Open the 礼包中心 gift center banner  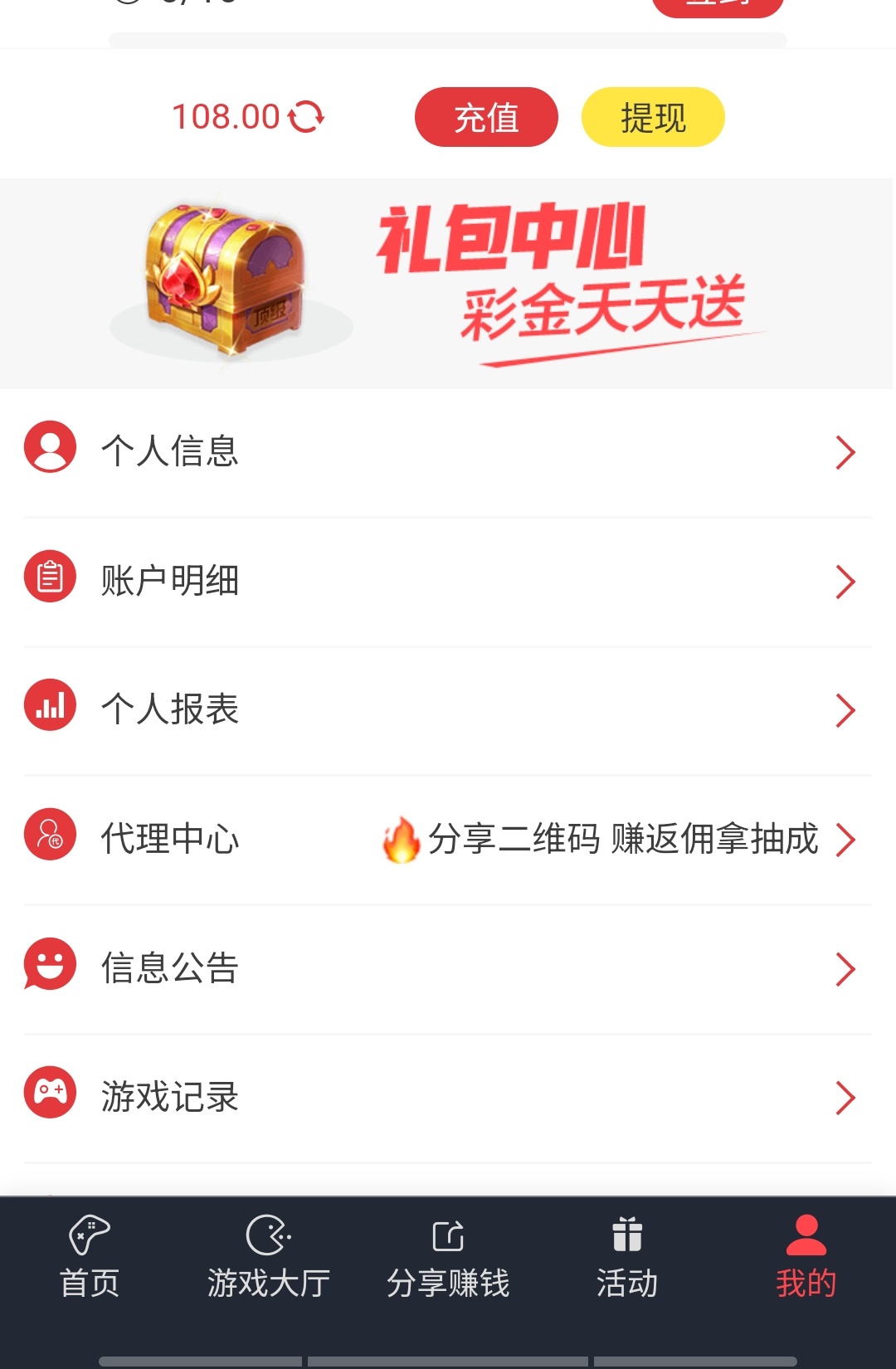448,284
